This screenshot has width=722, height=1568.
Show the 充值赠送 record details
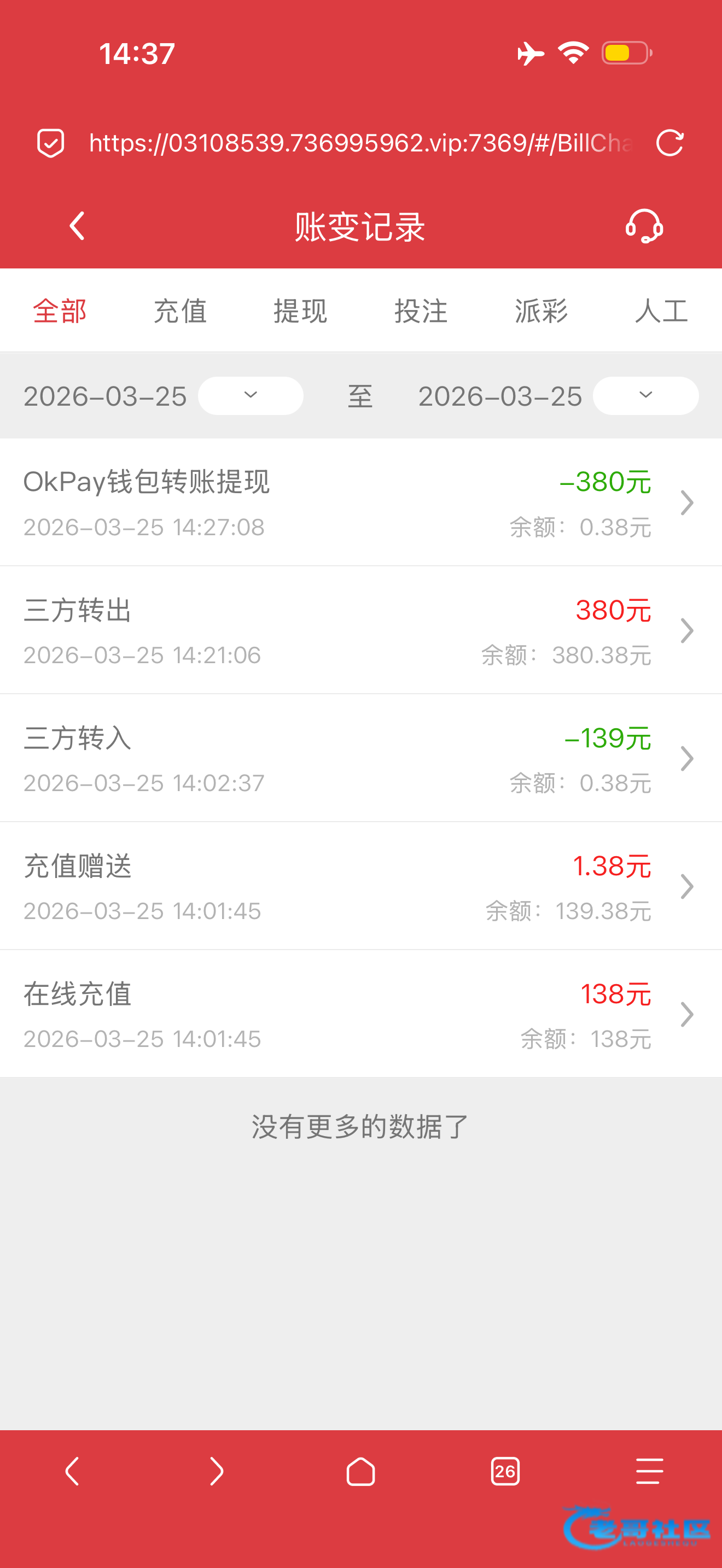[360, 886]
